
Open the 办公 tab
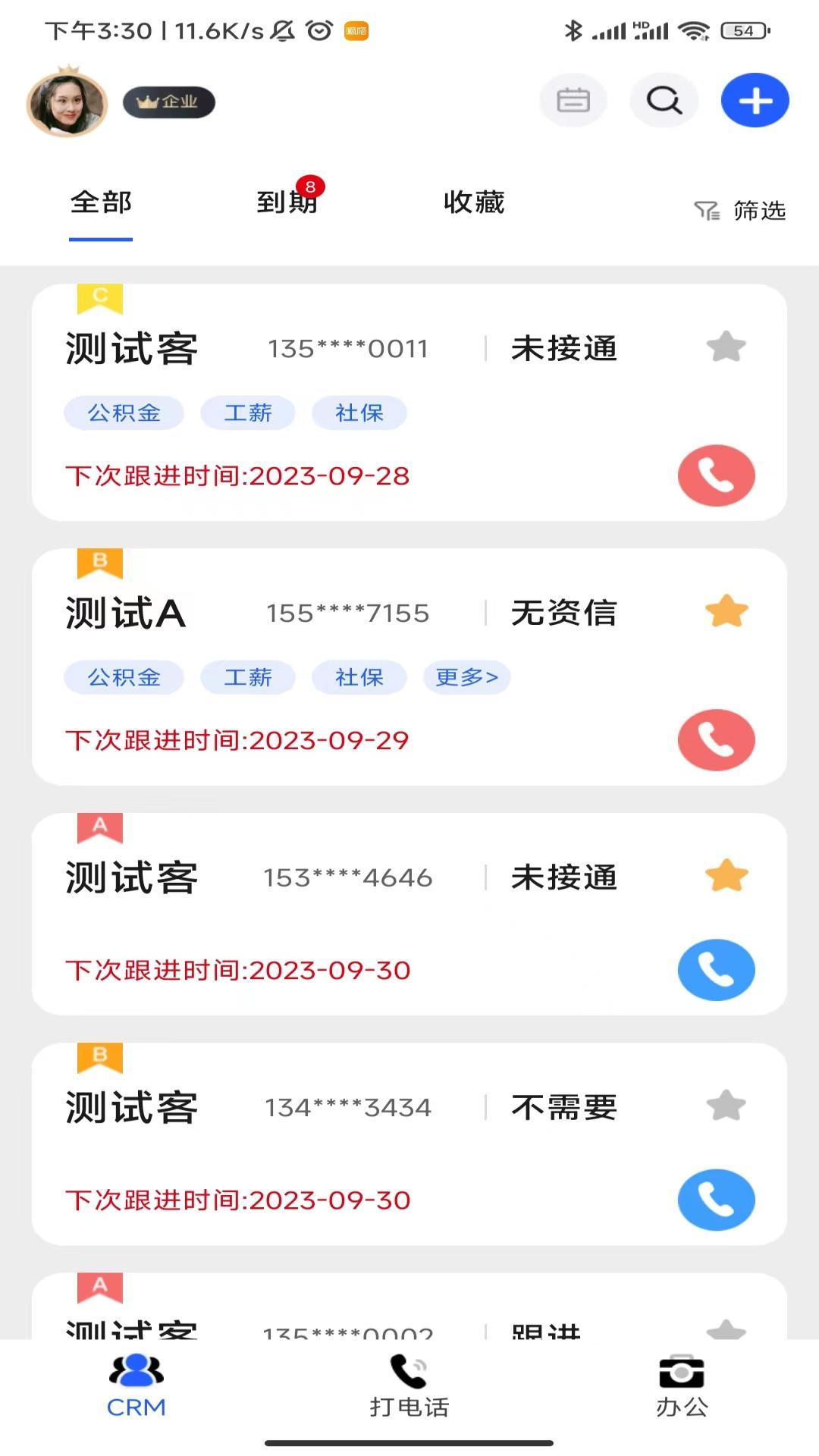coord(682,1386)
